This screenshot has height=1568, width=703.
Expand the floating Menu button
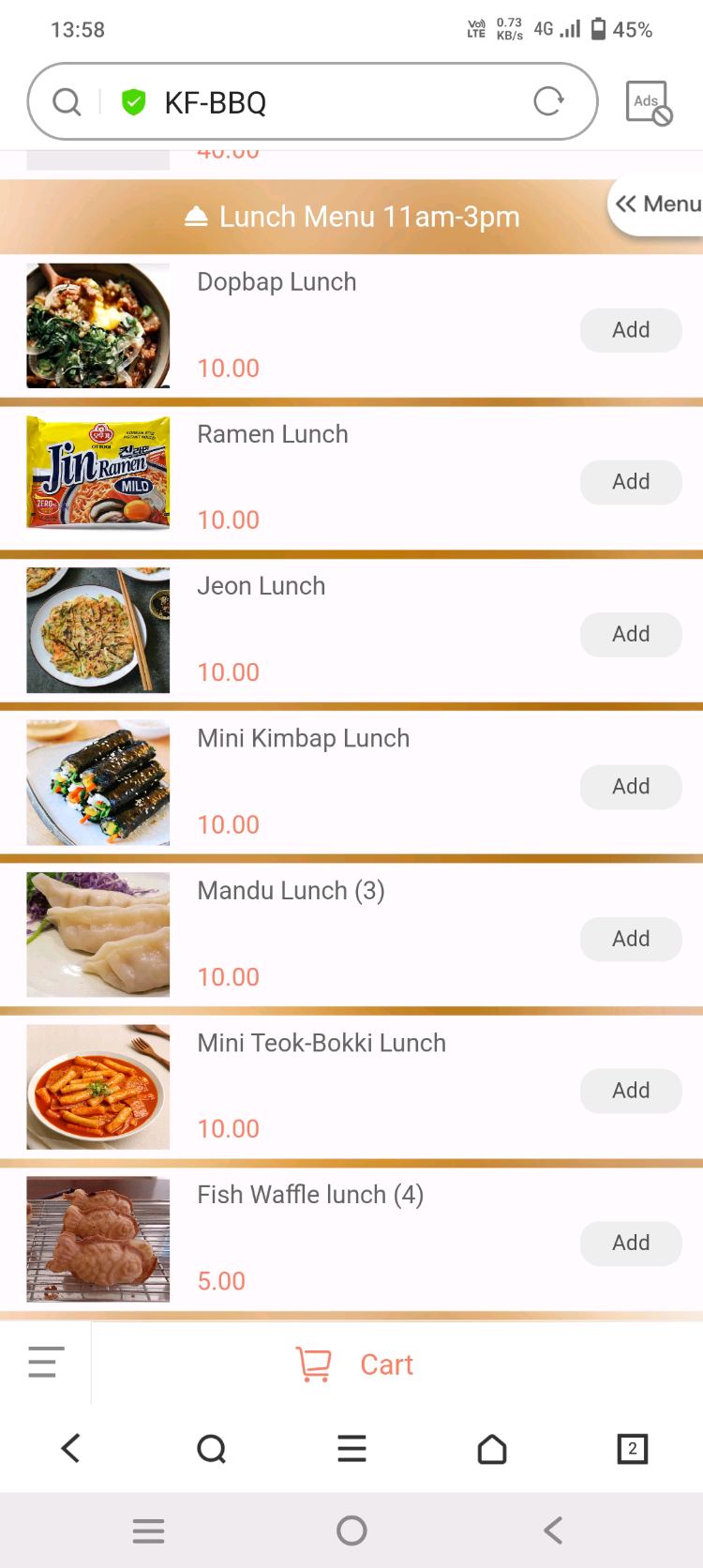658,204
